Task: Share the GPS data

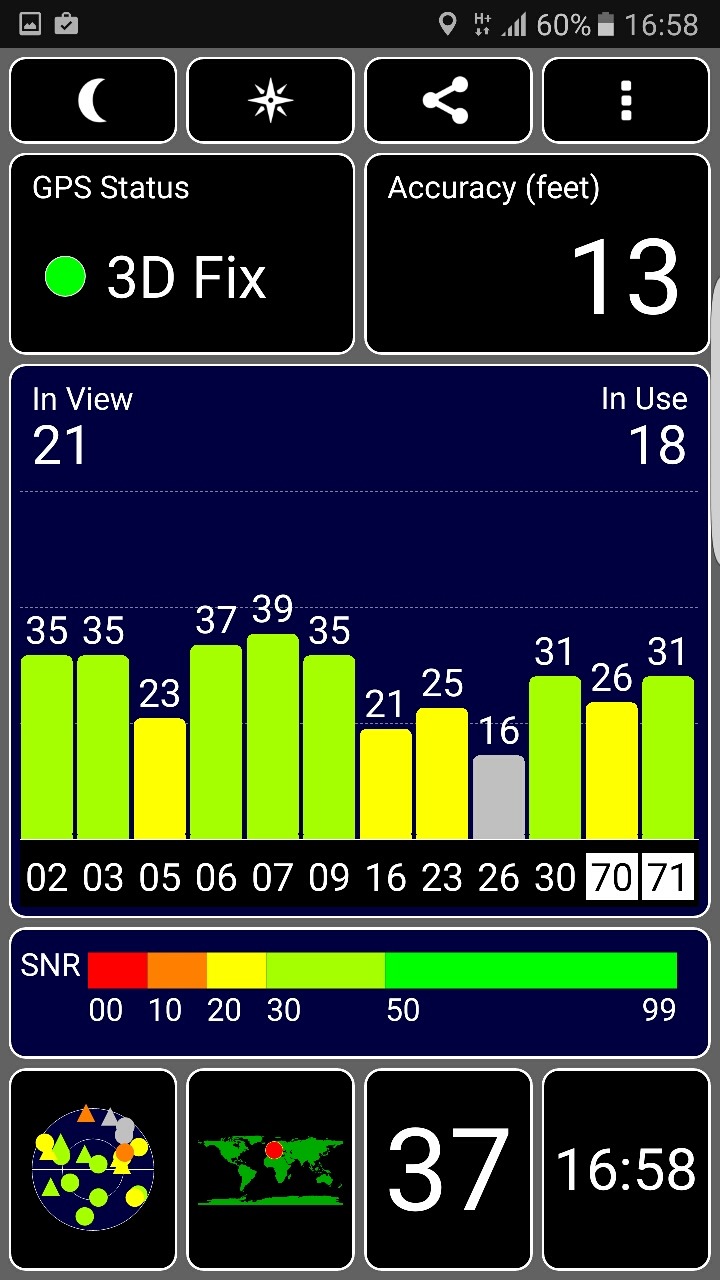Action: pos(447,101)
